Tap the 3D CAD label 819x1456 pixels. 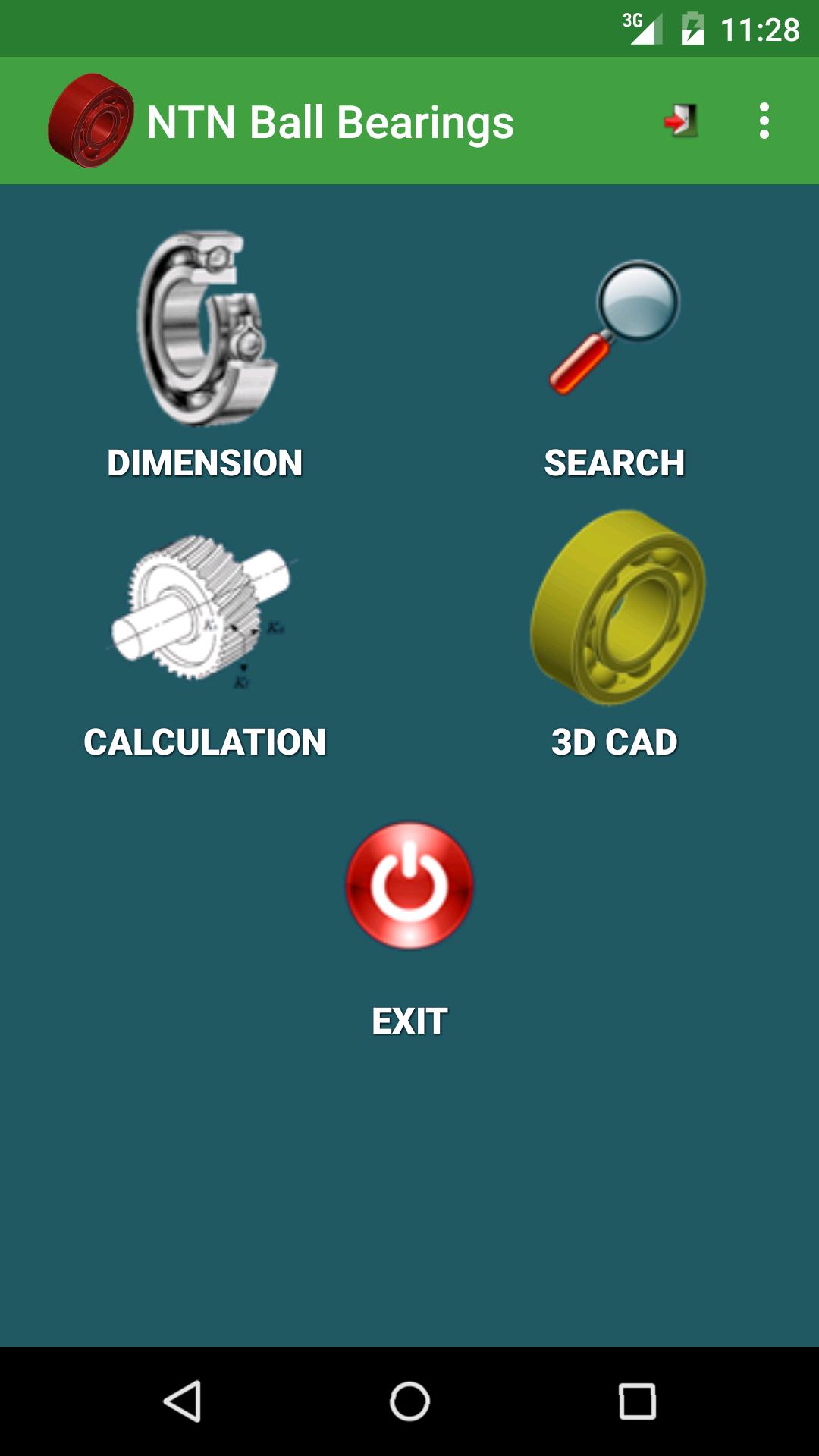pos(614,739)
